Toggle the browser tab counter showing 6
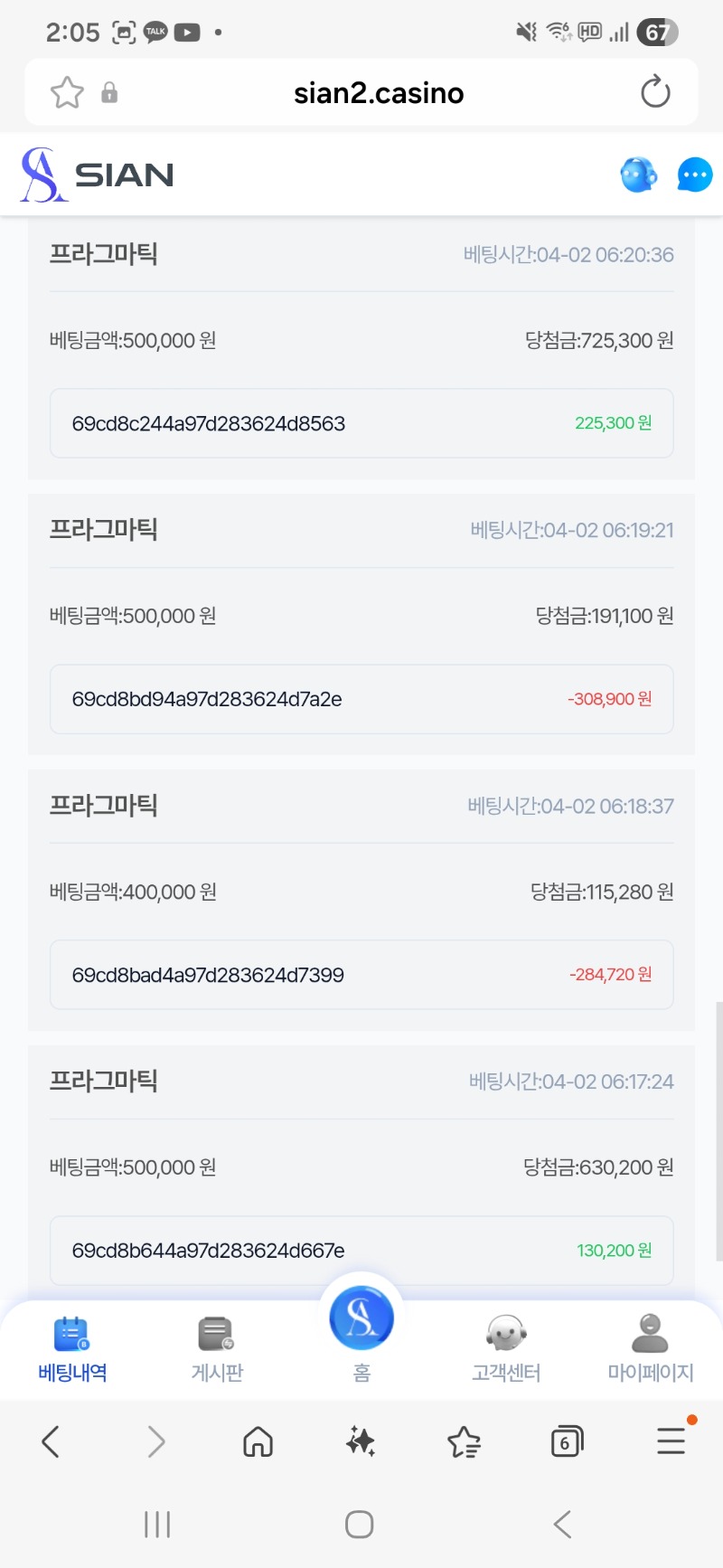This screenshot has width=723, height=1568. (567, 1441)
